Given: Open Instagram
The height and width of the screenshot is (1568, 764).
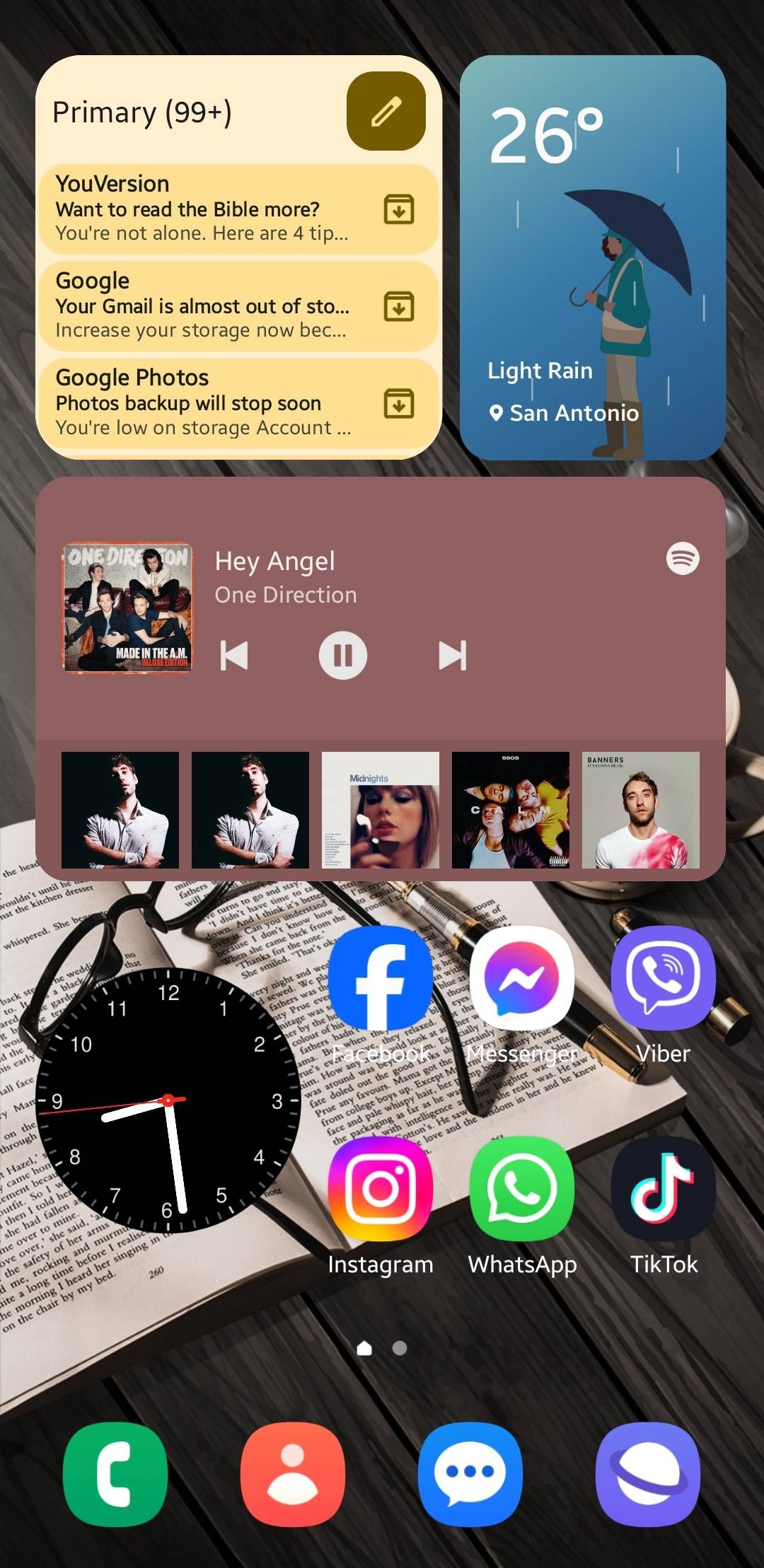Looking at the screenshot, I should 380,1190.
